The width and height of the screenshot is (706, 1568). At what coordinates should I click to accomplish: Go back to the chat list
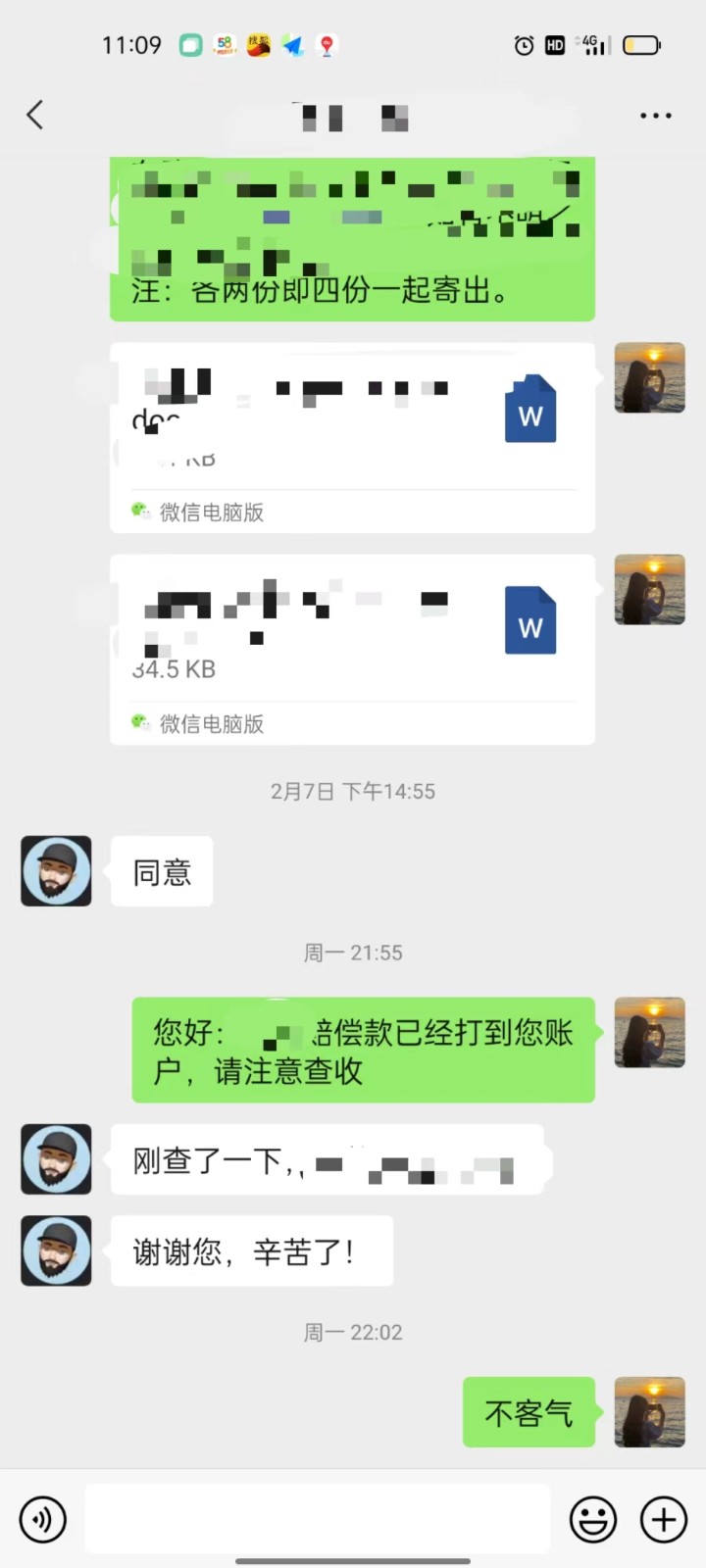pyautogui.click(x=35, y=116)
